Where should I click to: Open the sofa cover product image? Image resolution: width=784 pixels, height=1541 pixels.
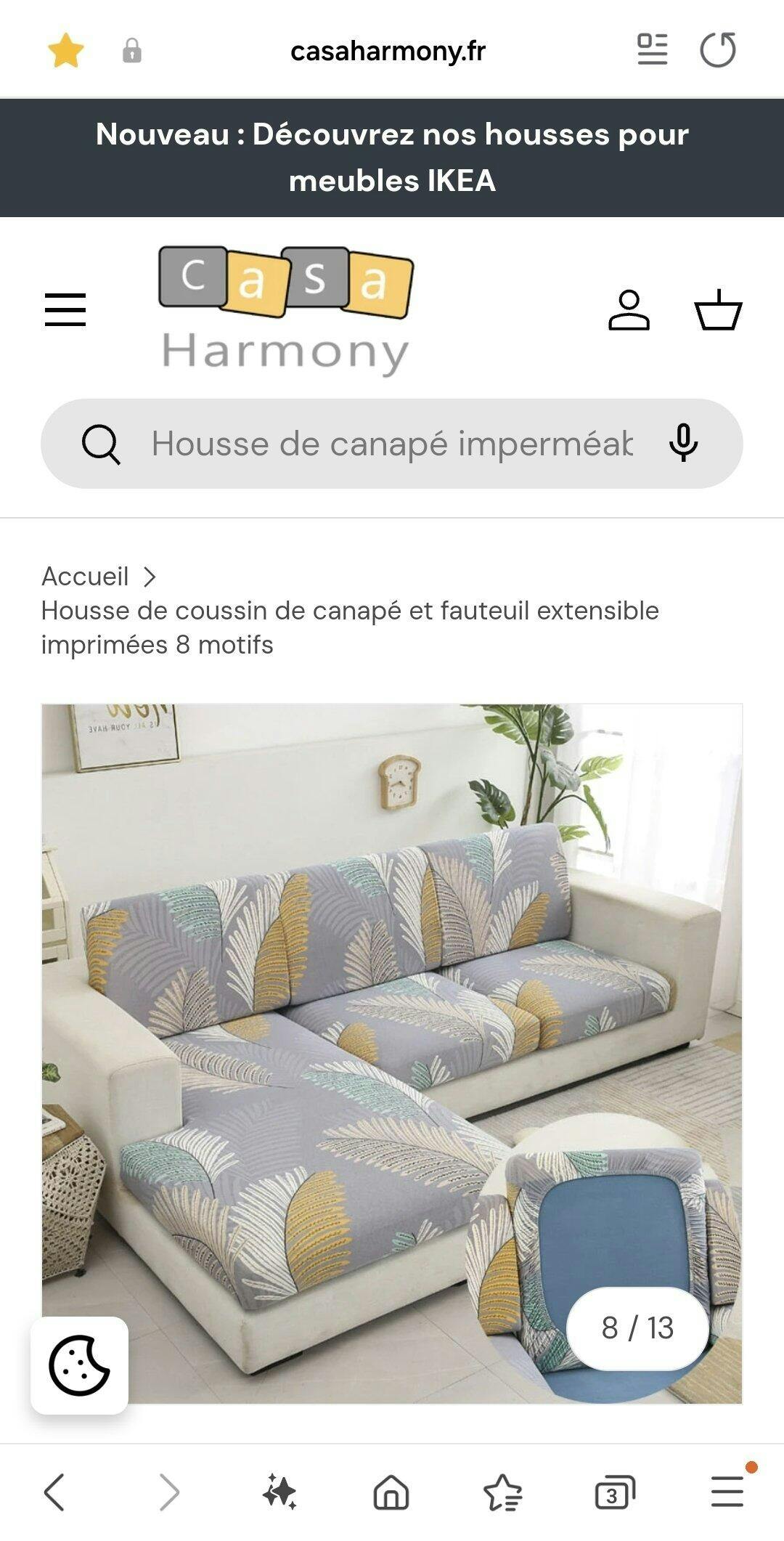pyautogui.click(x=392, y=1053)
